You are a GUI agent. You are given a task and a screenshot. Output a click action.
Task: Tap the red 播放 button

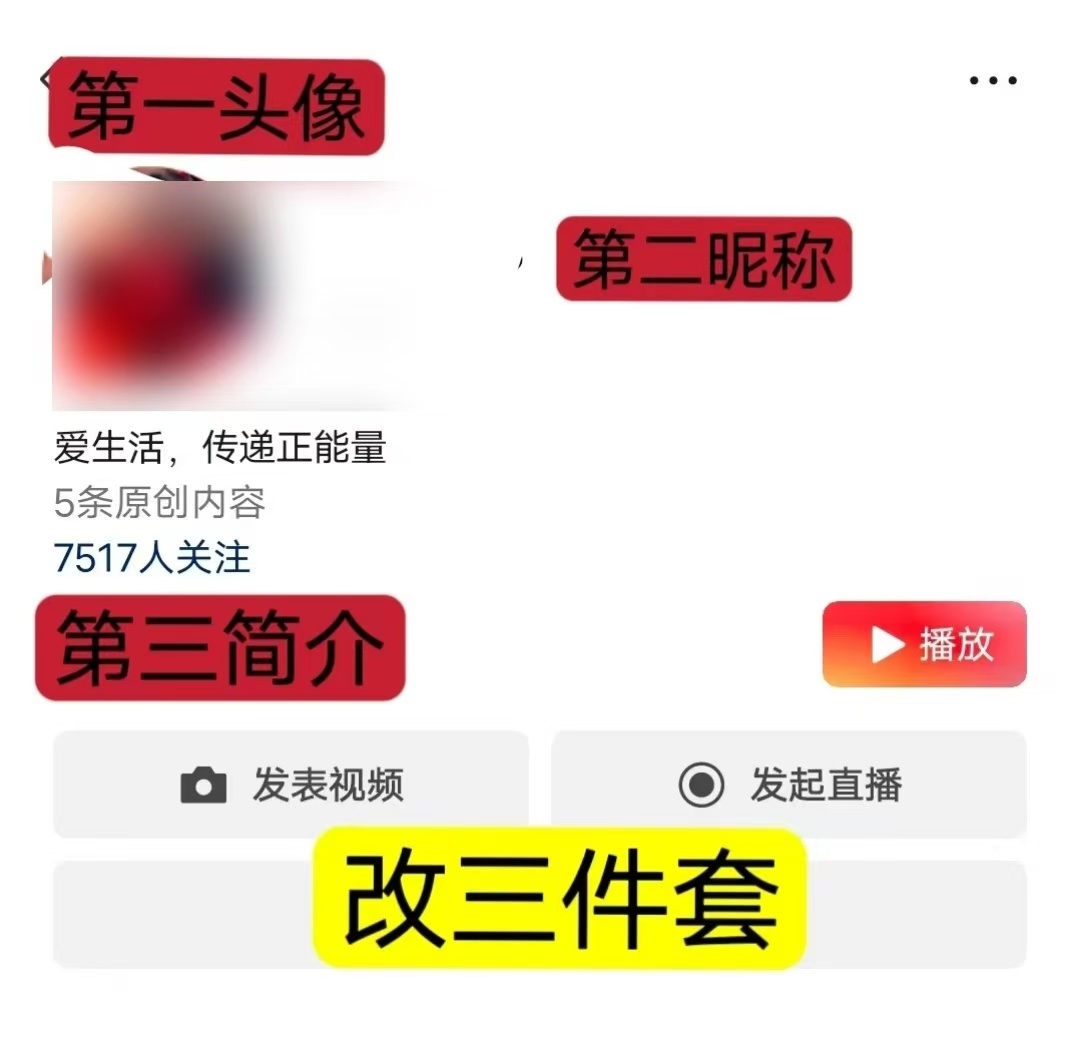coord(924,644)
